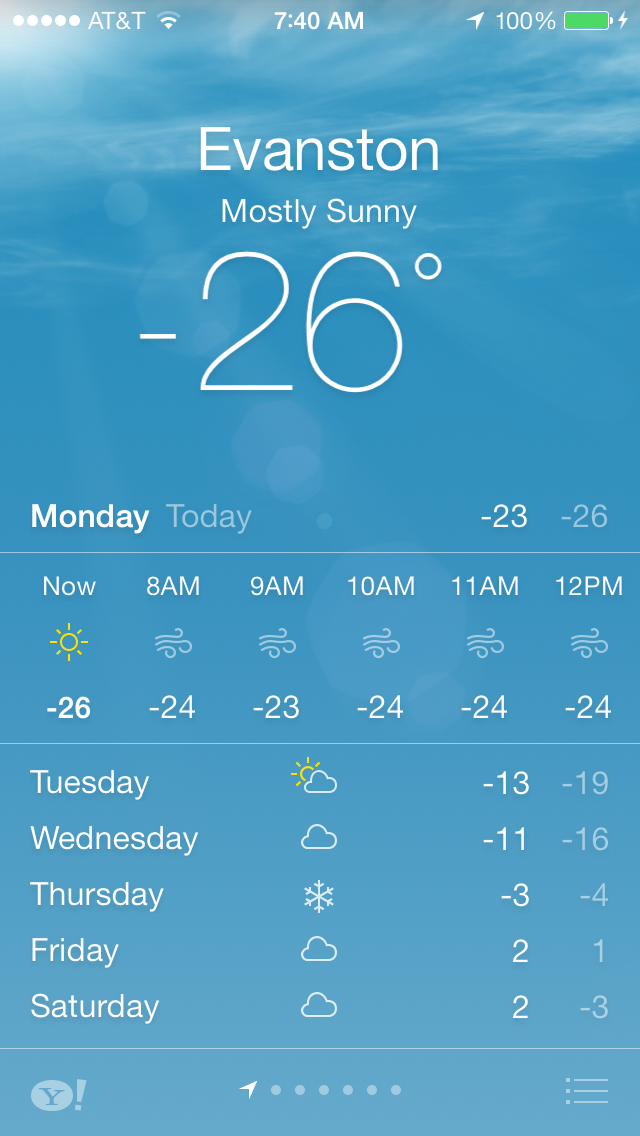Open the city list icon
This screenshot has width=640, height=1136.
586,1090
